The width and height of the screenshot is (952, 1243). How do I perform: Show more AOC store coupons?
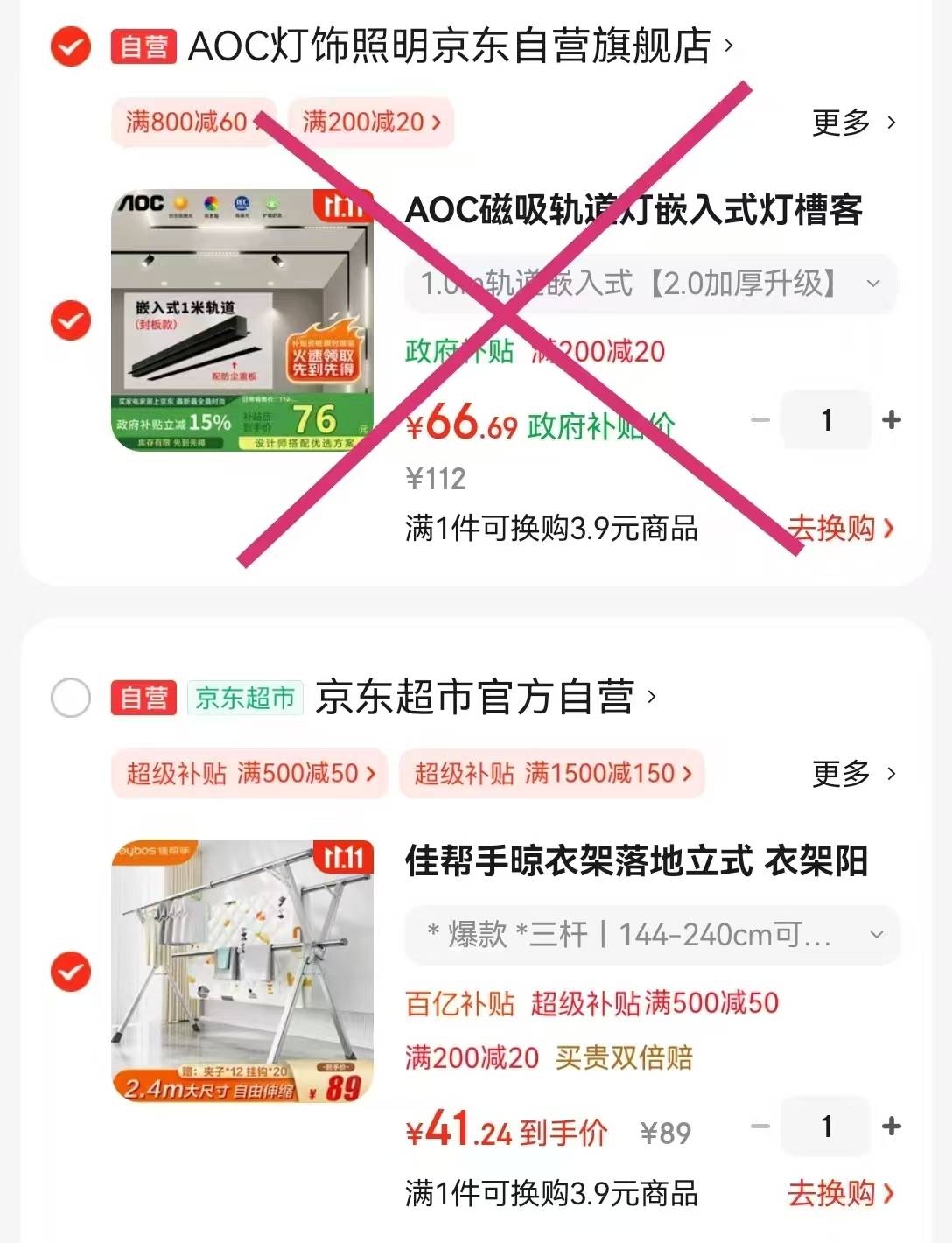click(x=853, y=123)
